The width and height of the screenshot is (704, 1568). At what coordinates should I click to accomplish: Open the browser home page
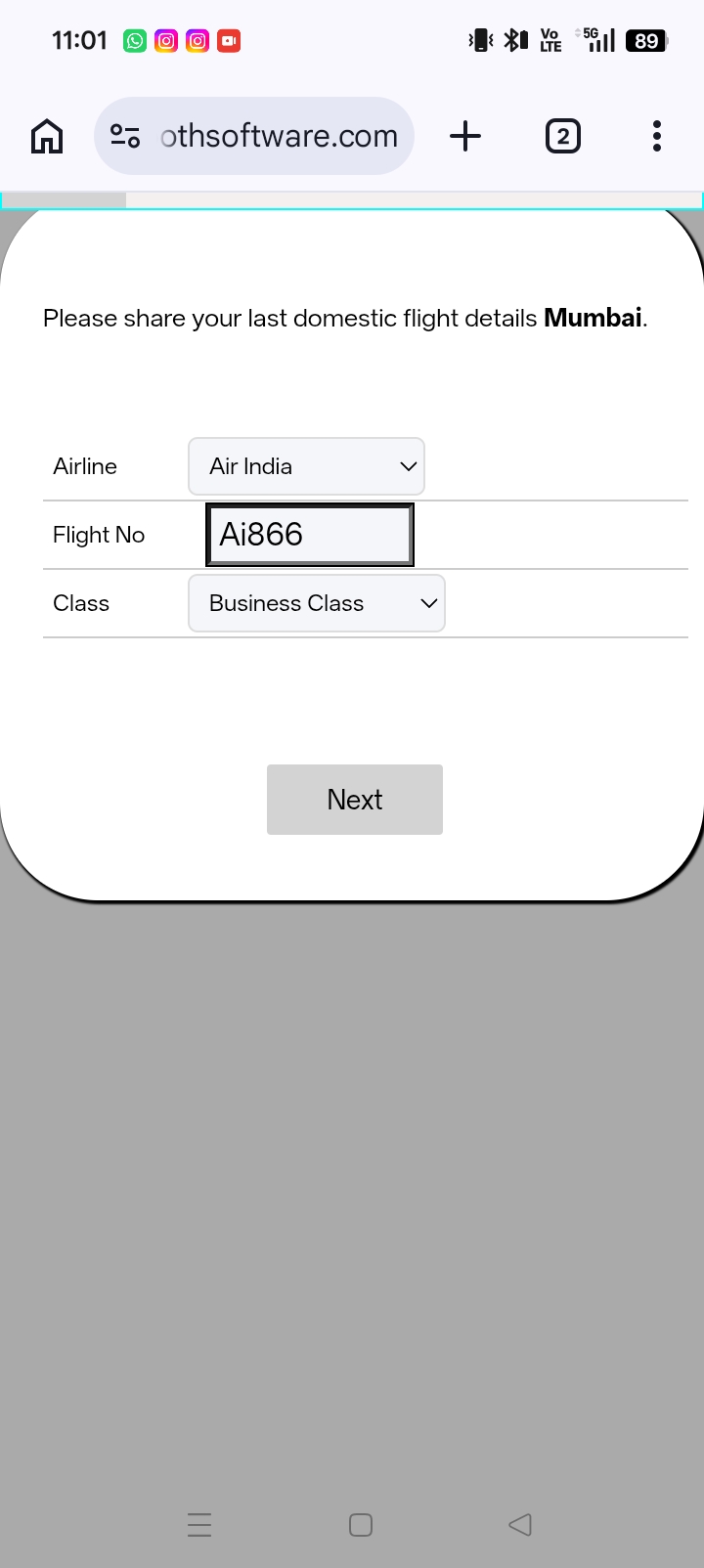click(47, 136)
